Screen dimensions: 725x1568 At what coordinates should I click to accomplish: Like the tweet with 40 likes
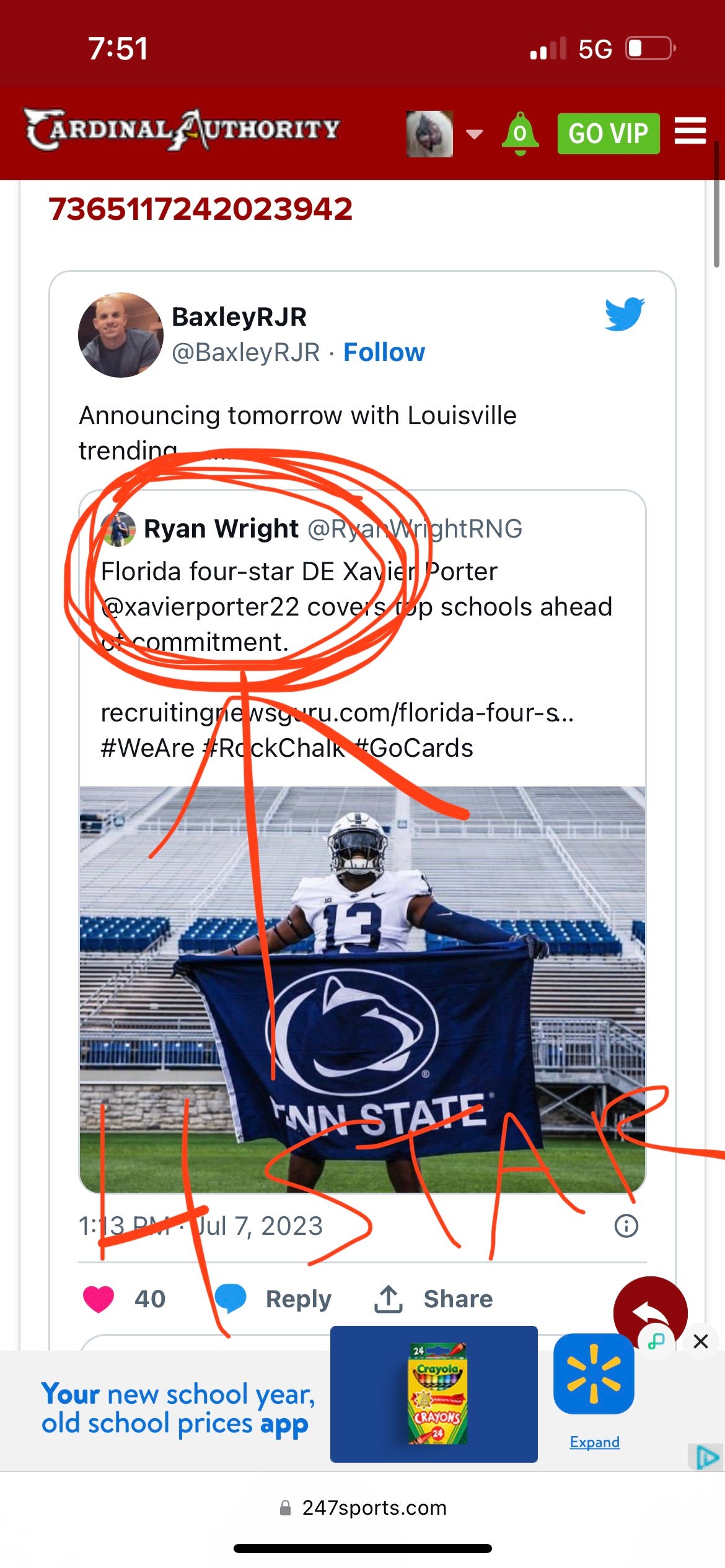(x=99, y=1299)
